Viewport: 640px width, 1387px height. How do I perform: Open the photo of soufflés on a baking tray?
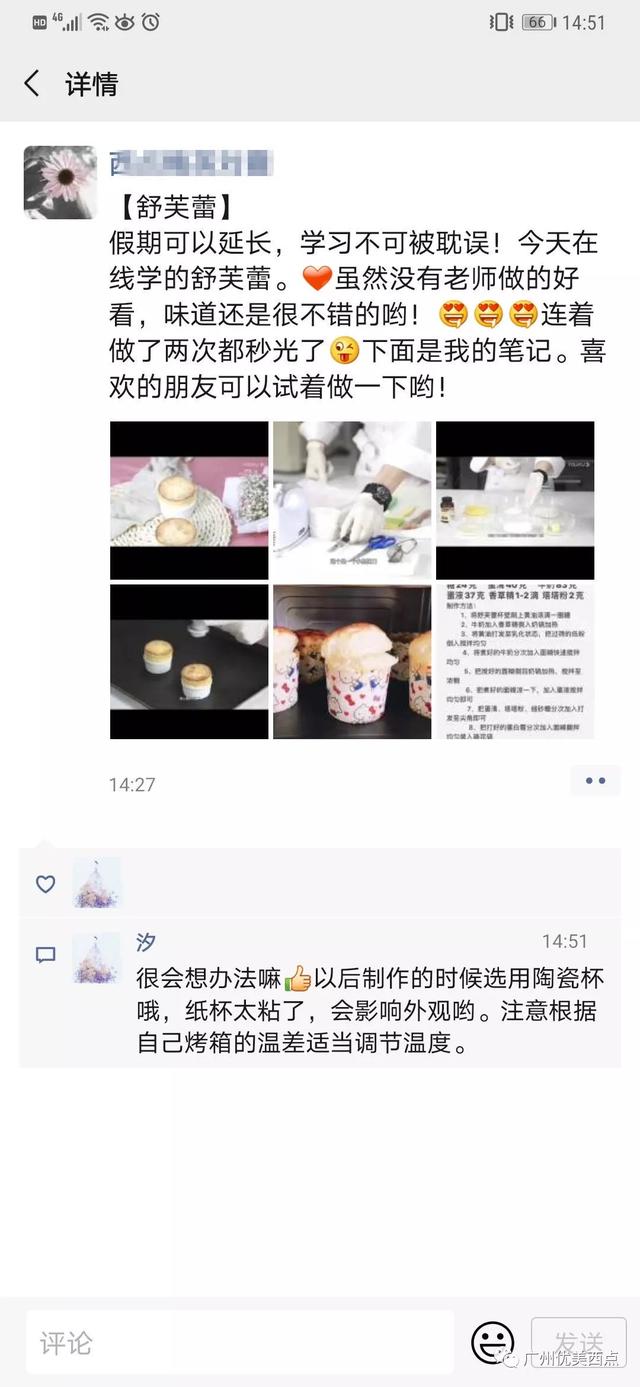[x=189, y=662]
